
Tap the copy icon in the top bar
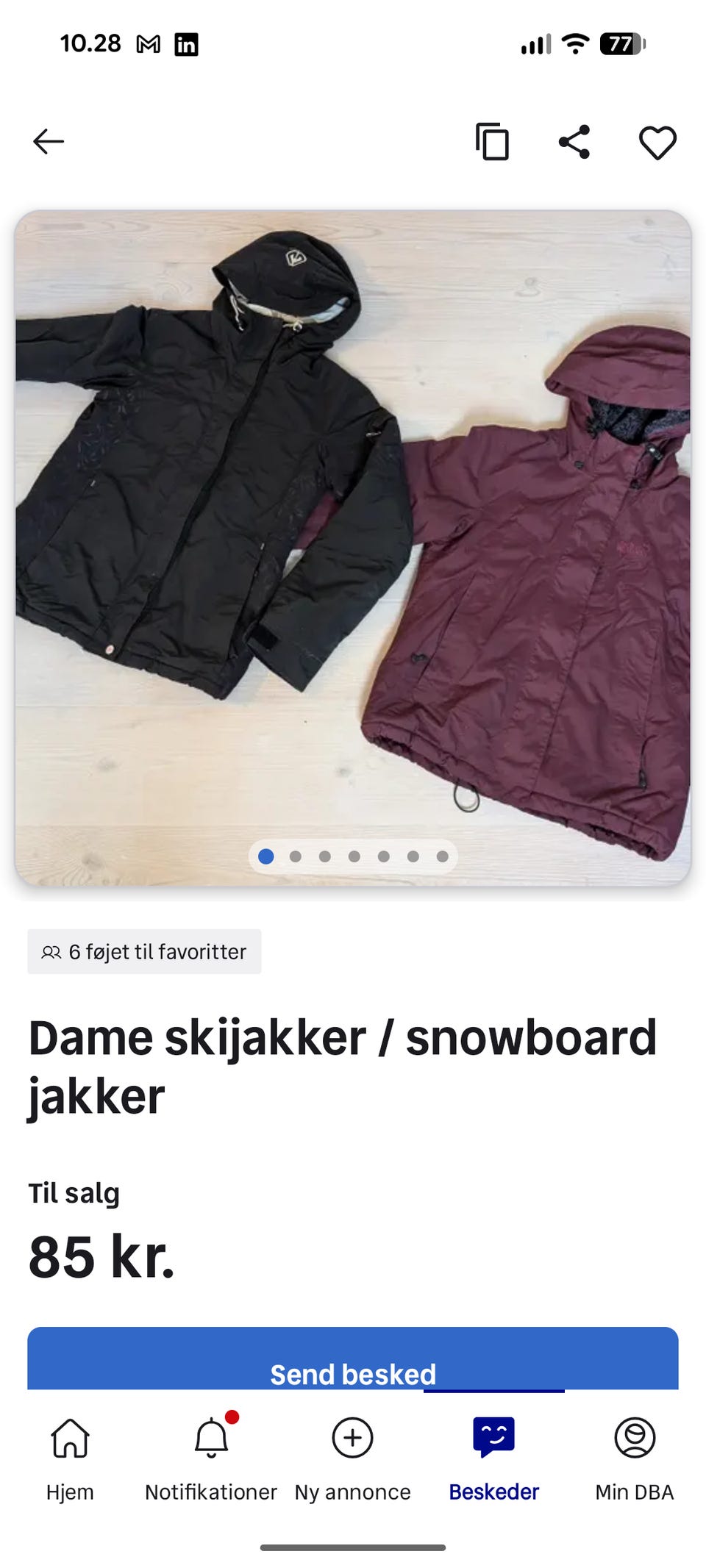[x=492, y=141]
